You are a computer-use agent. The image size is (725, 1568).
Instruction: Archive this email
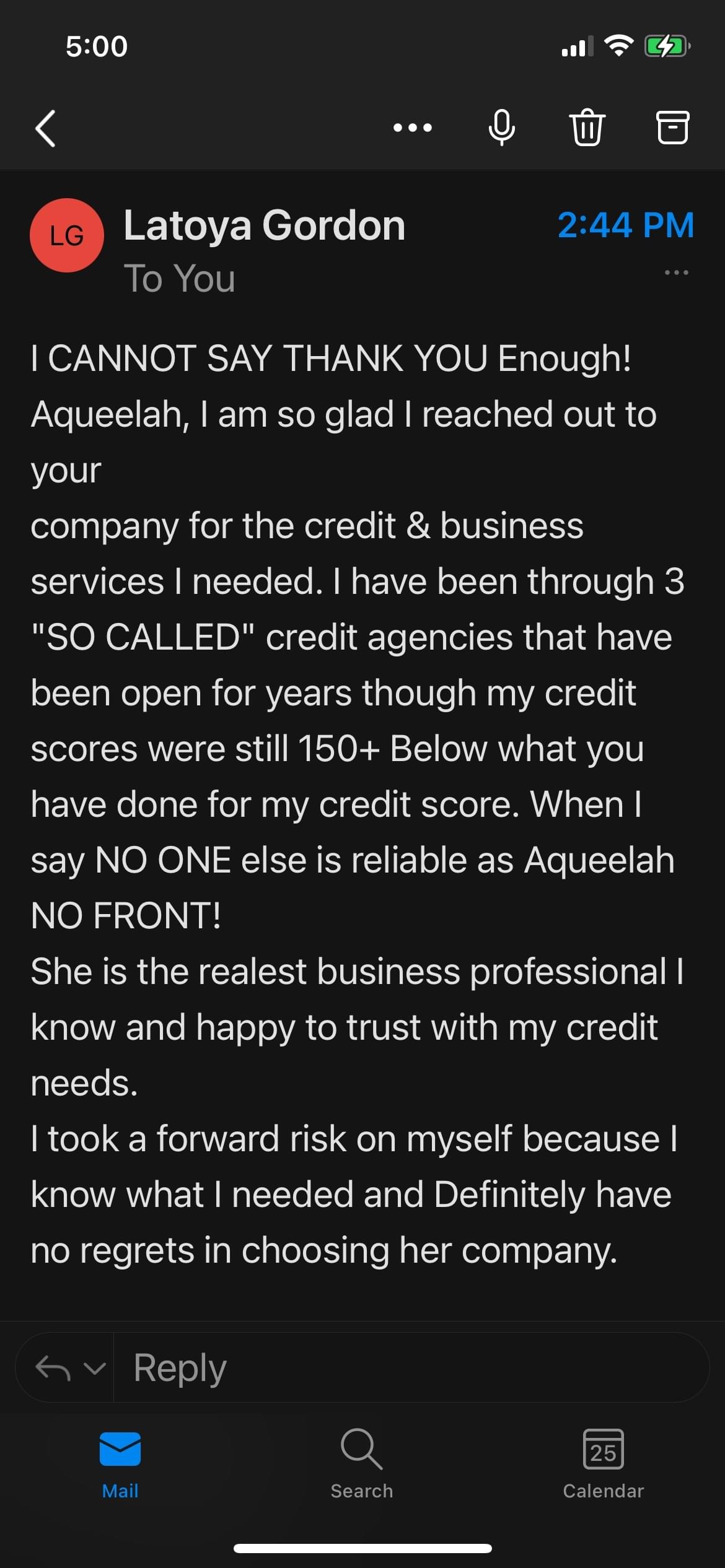click(x=672, y=128)
